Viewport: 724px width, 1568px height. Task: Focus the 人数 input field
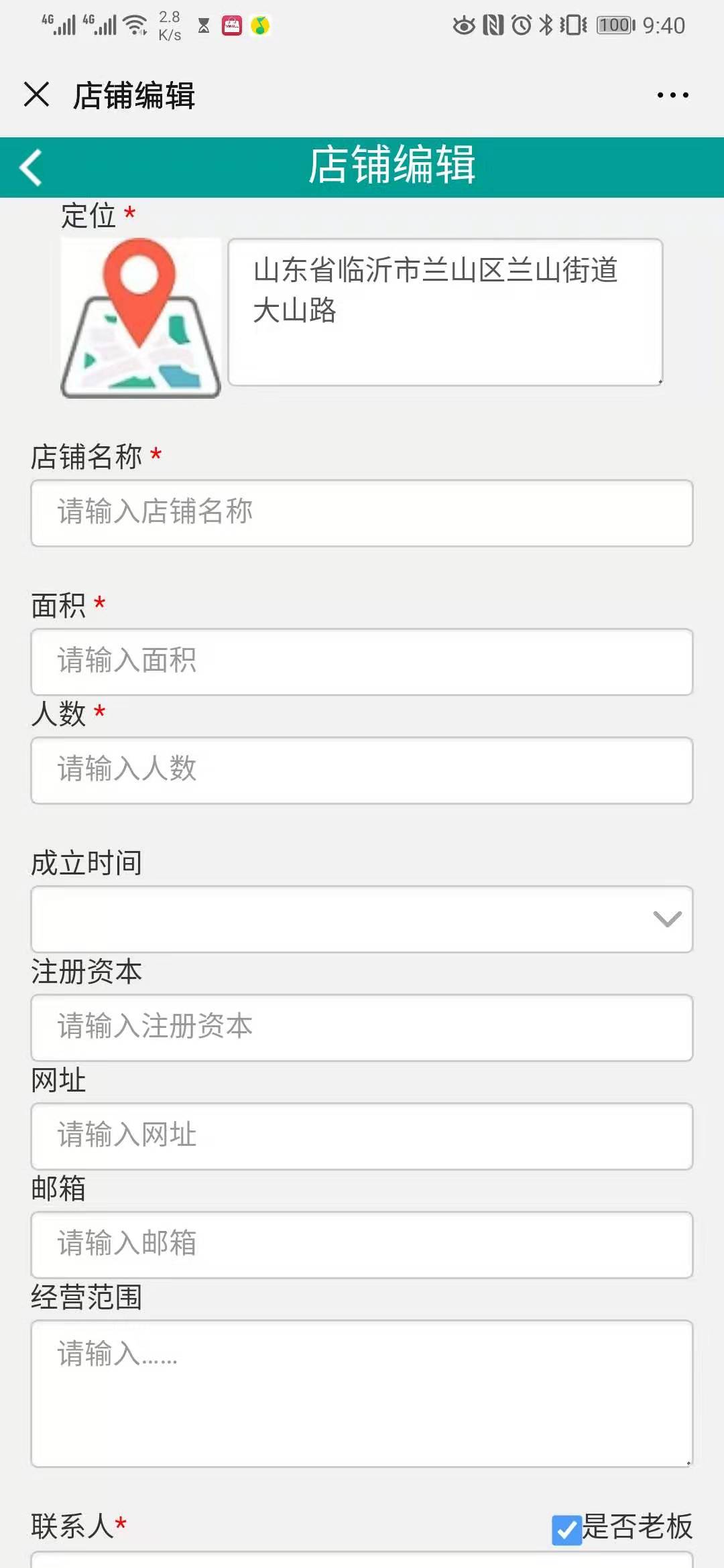(362, 771)
